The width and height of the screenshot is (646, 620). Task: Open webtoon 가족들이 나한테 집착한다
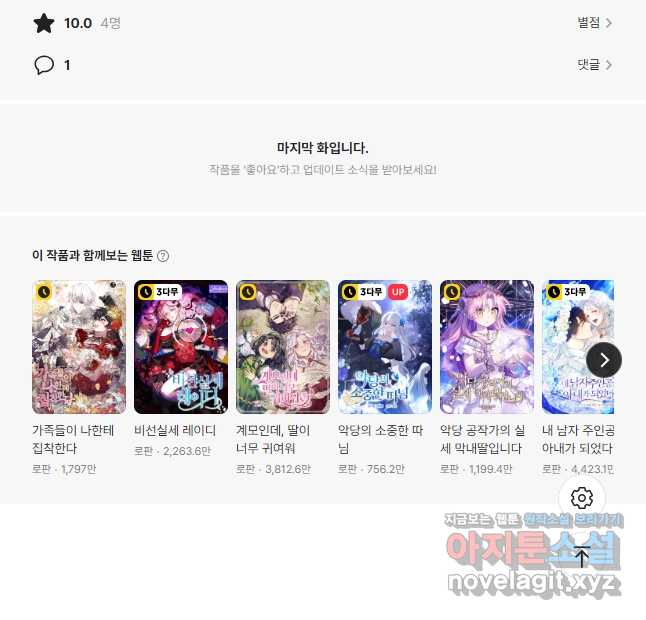[79, 347]
